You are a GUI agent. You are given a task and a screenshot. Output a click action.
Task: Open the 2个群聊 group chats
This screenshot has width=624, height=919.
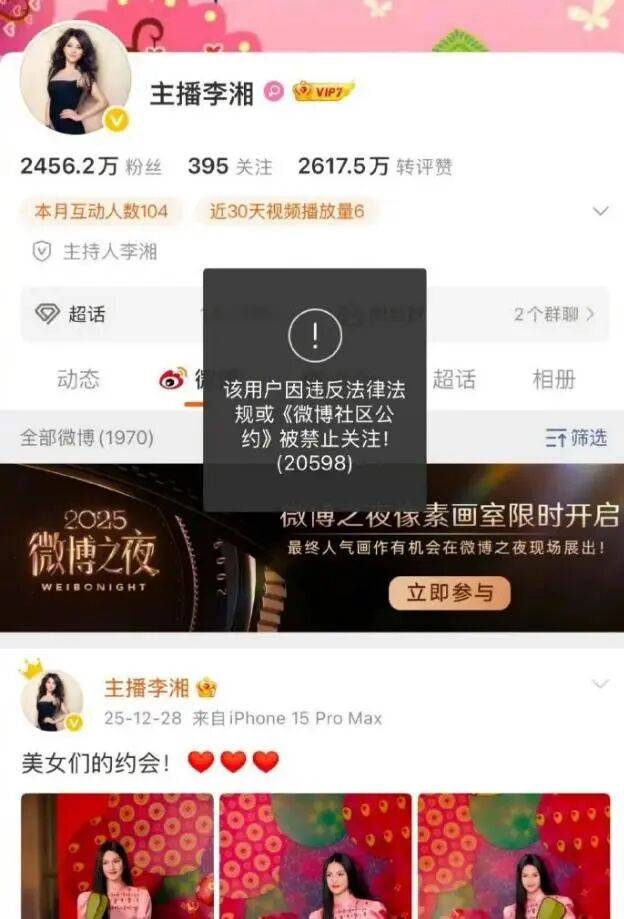(x=554, y=314)
